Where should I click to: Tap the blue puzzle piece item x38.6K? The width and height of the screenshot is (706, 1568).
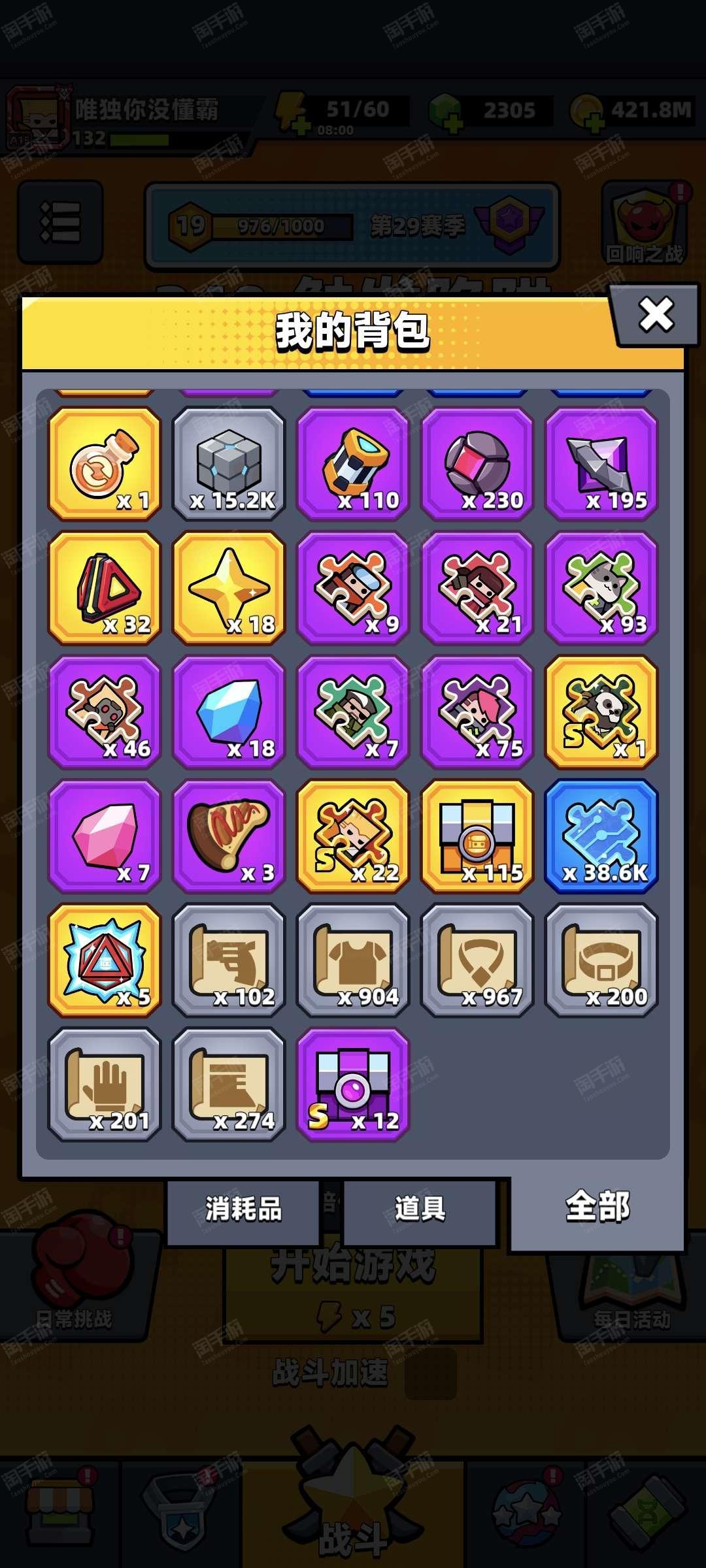coord(601,836)
